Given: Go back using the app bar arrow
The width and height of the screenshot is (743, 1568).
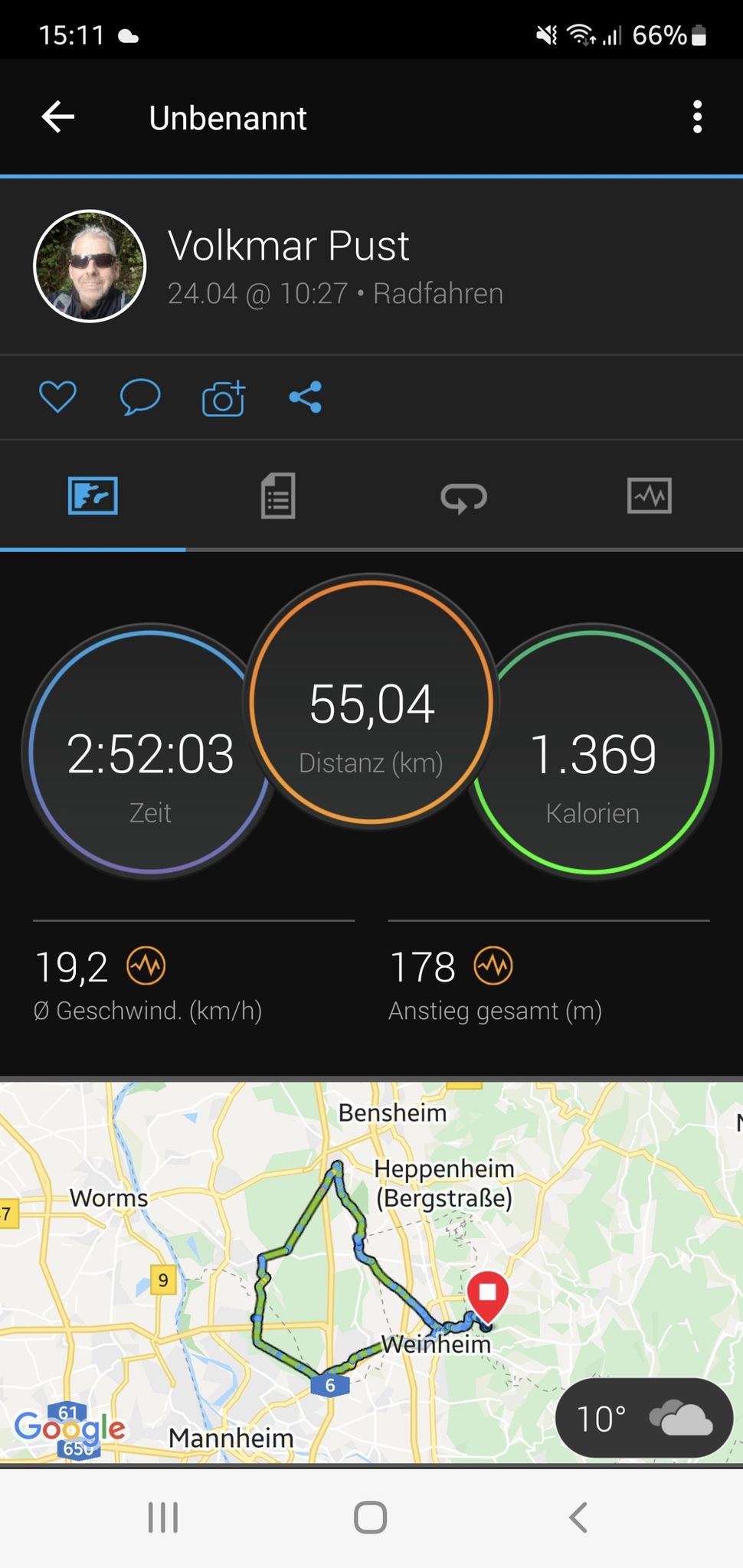Looking at the screenshot, I should [58, 117].
